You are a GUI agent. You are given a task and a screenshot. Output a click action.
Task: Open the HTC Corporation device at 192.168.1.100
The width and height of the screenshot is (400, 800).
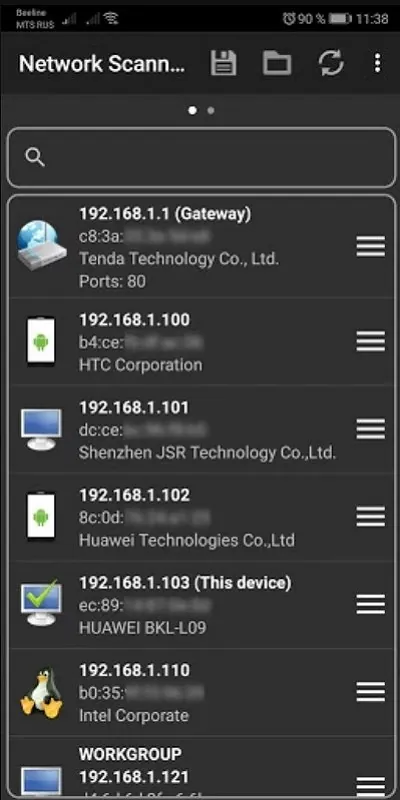tap(202, 341)
